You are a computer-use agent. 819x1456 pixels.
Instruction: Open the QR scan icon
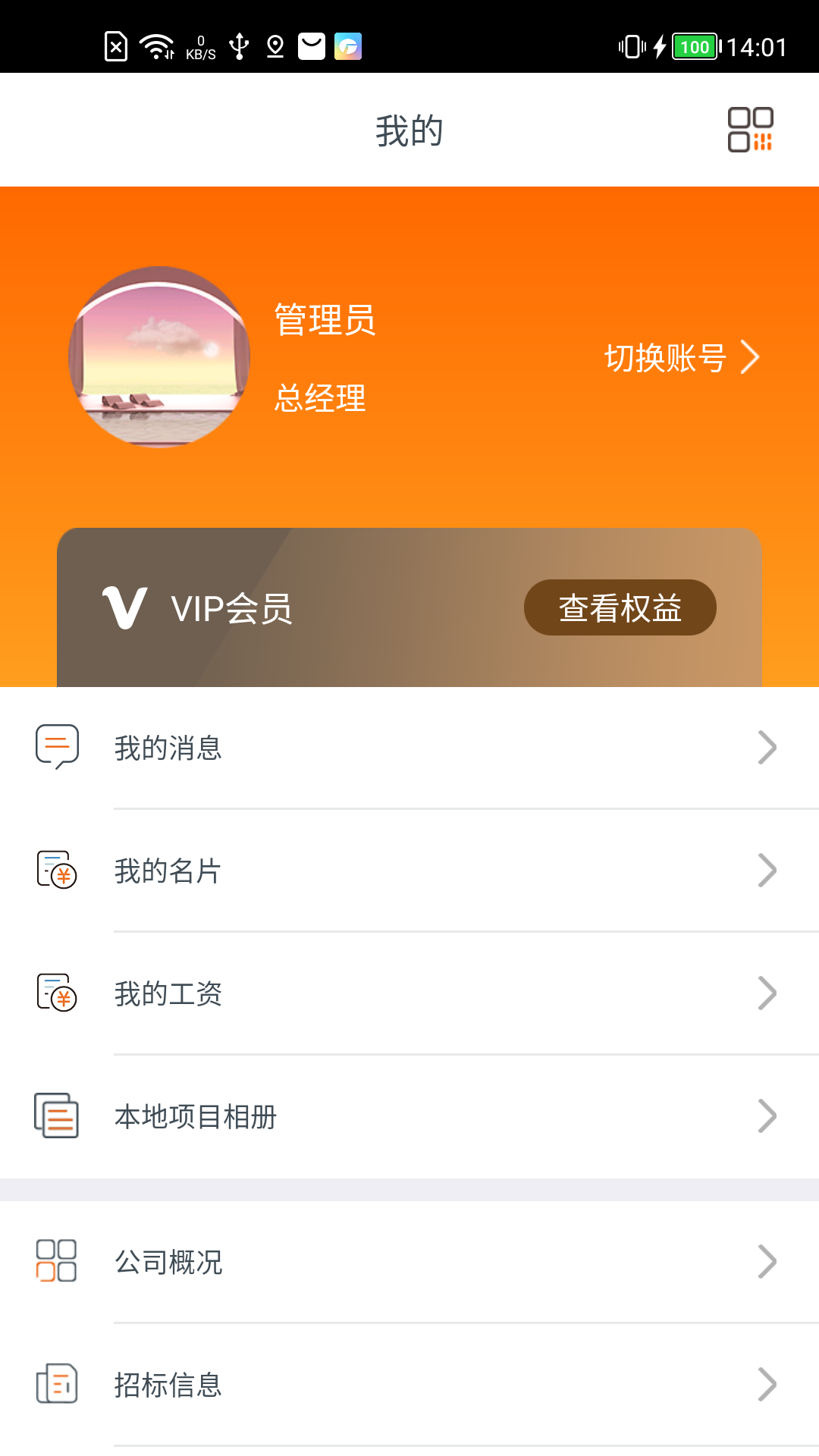750,130
